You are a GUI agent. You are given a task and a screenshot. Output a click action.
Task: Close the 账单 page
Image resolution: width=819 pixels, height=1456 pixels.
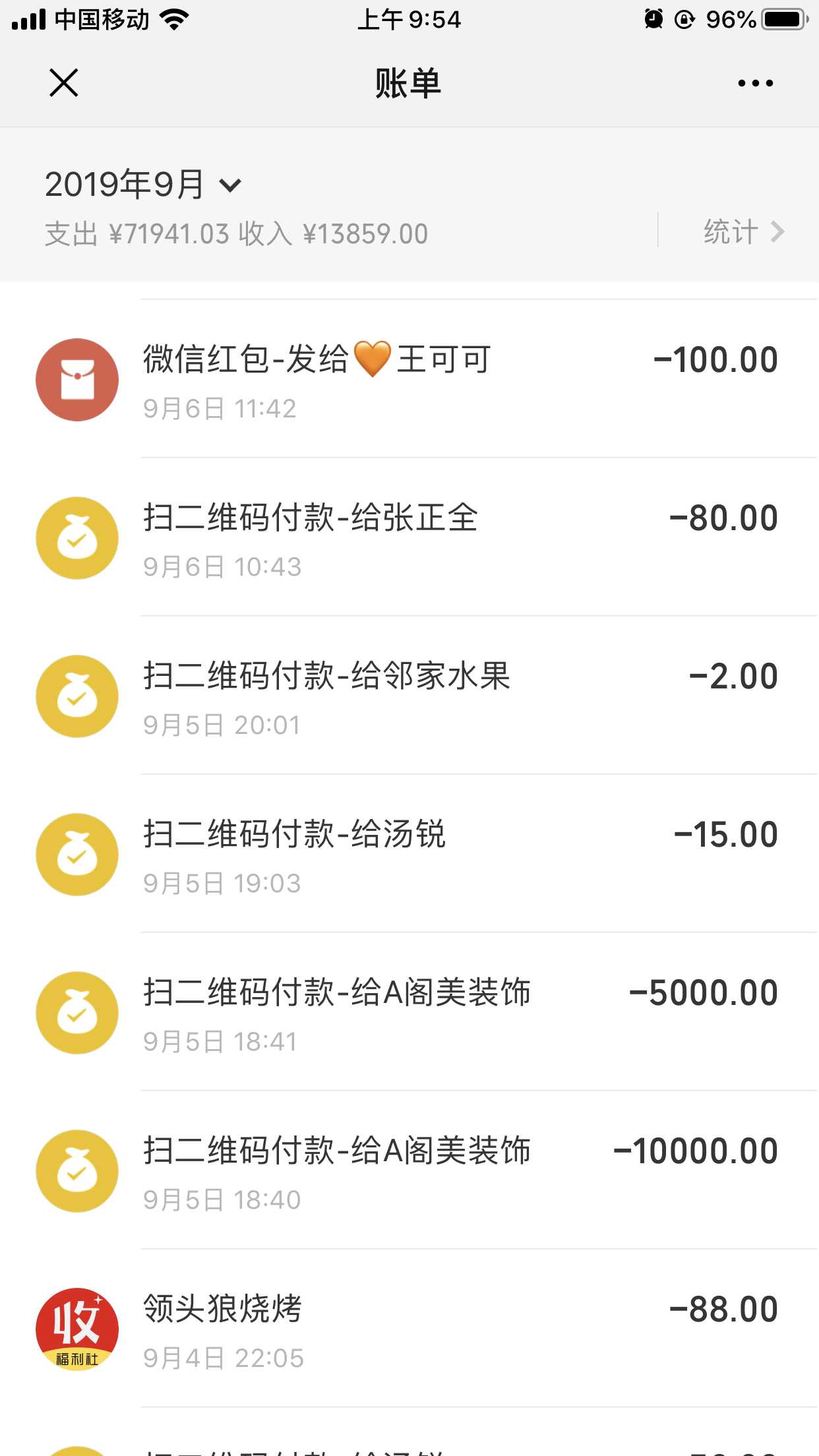[x=64, y=83]
